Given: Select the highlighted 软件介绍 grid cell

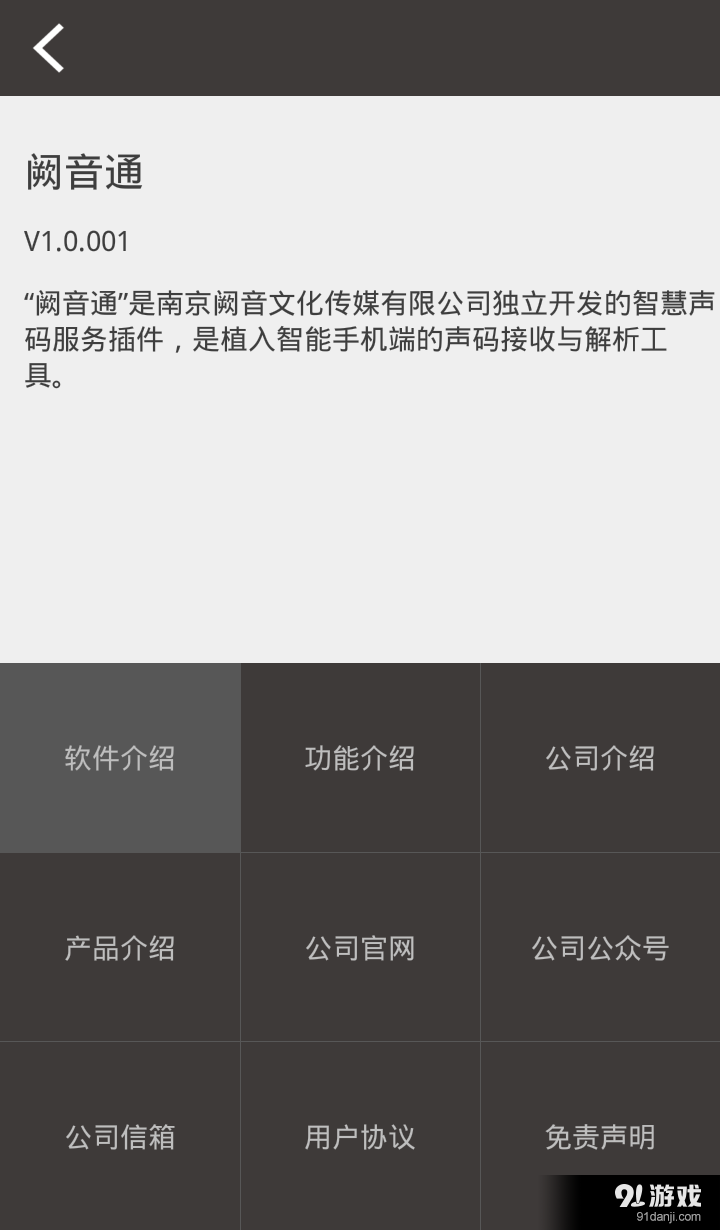Looking at the screenshot, I should tap(120, 758).
